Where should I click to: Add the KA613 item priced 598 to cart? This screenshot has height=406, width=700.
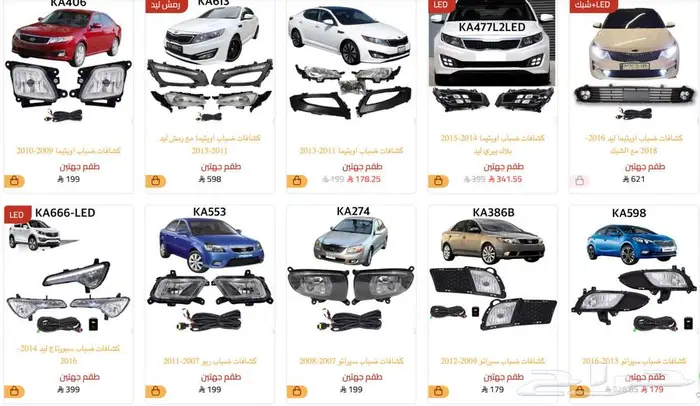point(156,181)
